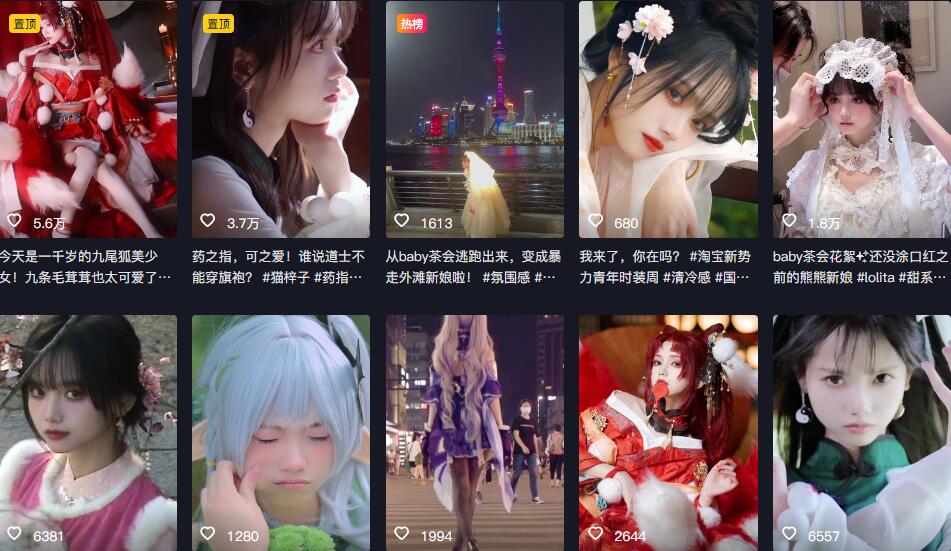
Task: View the video with 1280 likes
Action: (x=280, y=432)
